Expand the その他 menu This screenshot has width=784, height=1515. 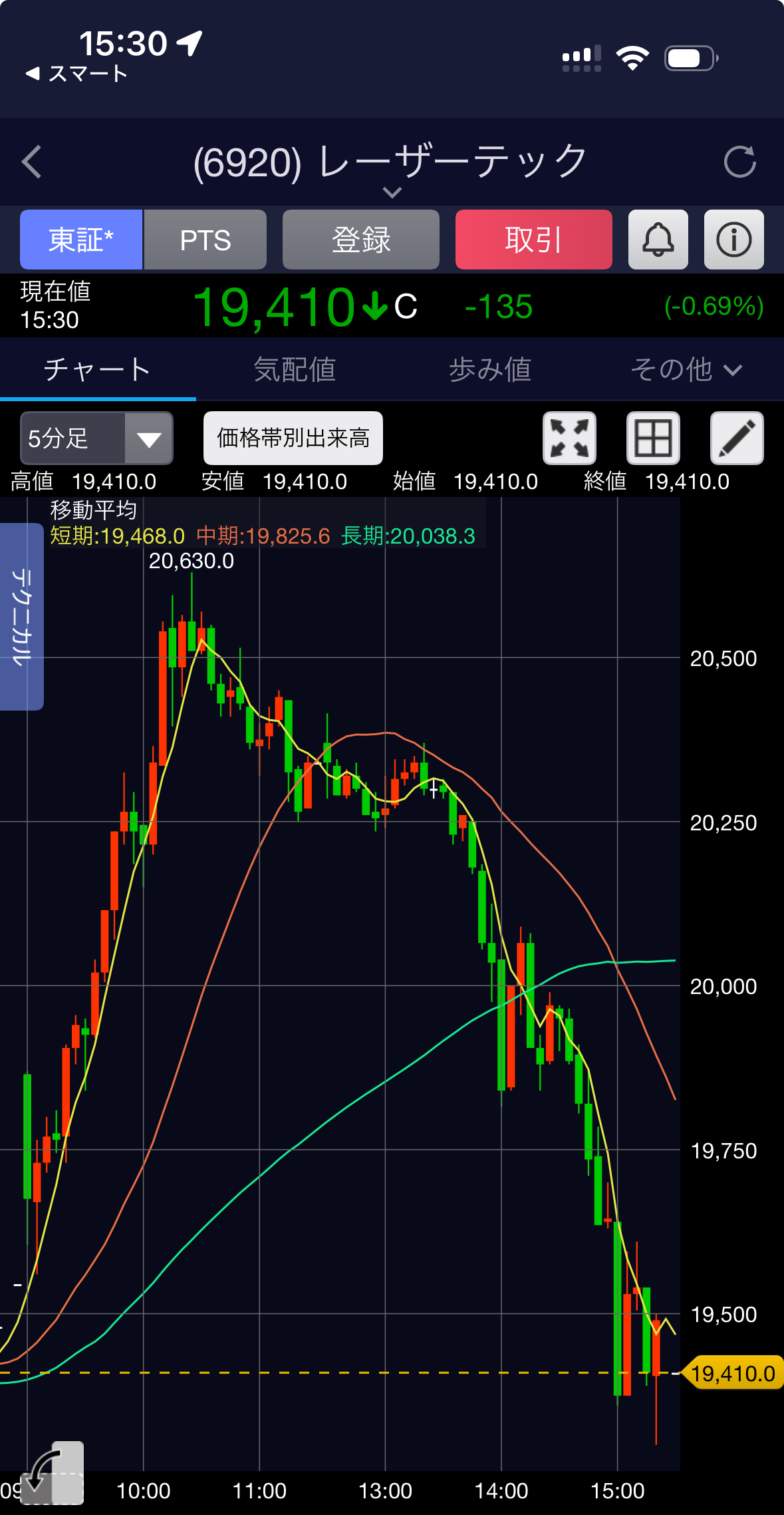[686, 369]
